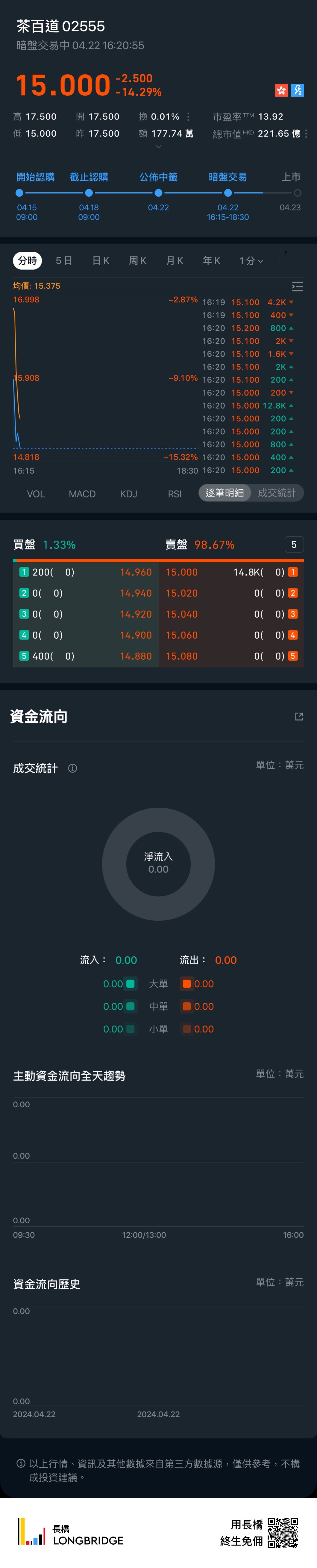Switch to 逐筆明細 tick list

point(225,493)
